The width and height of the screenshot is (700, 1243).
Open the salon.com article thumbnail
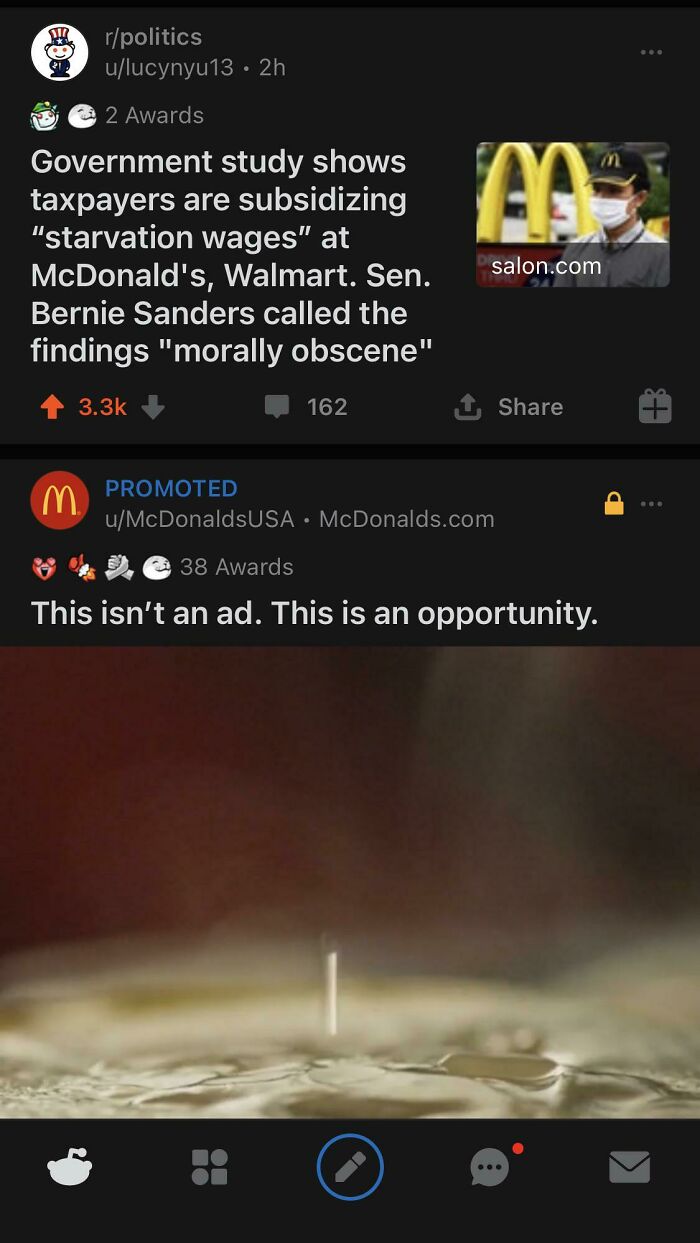coord(572,214)
